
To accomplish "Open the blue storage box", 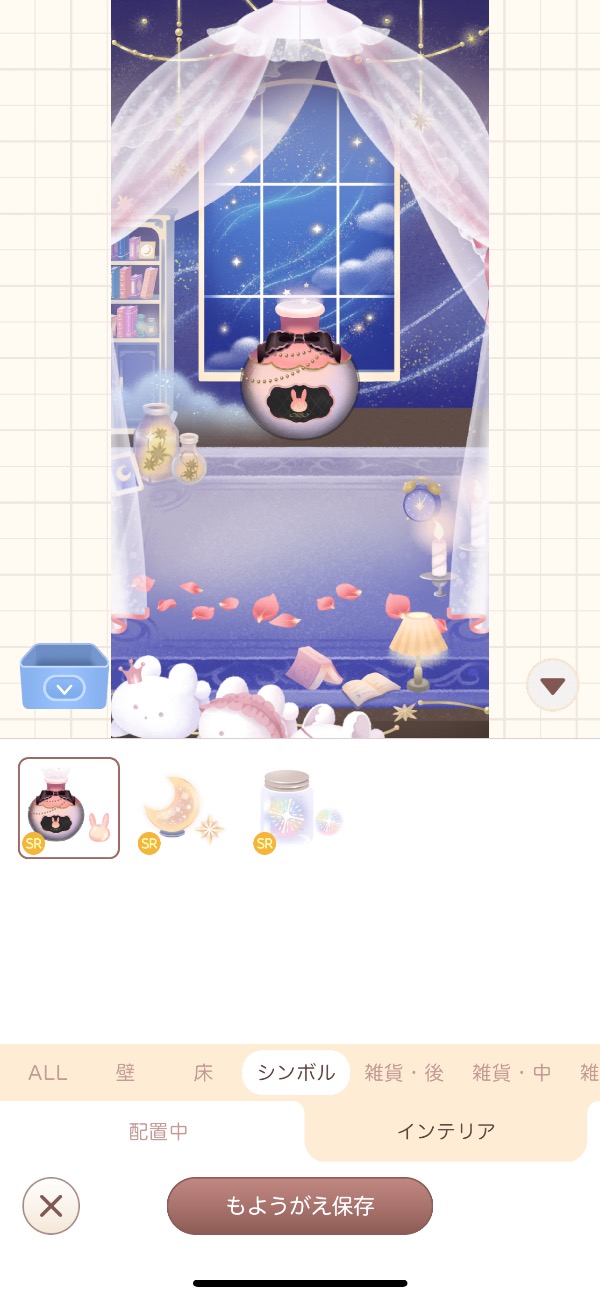I will tap(64, 676).
